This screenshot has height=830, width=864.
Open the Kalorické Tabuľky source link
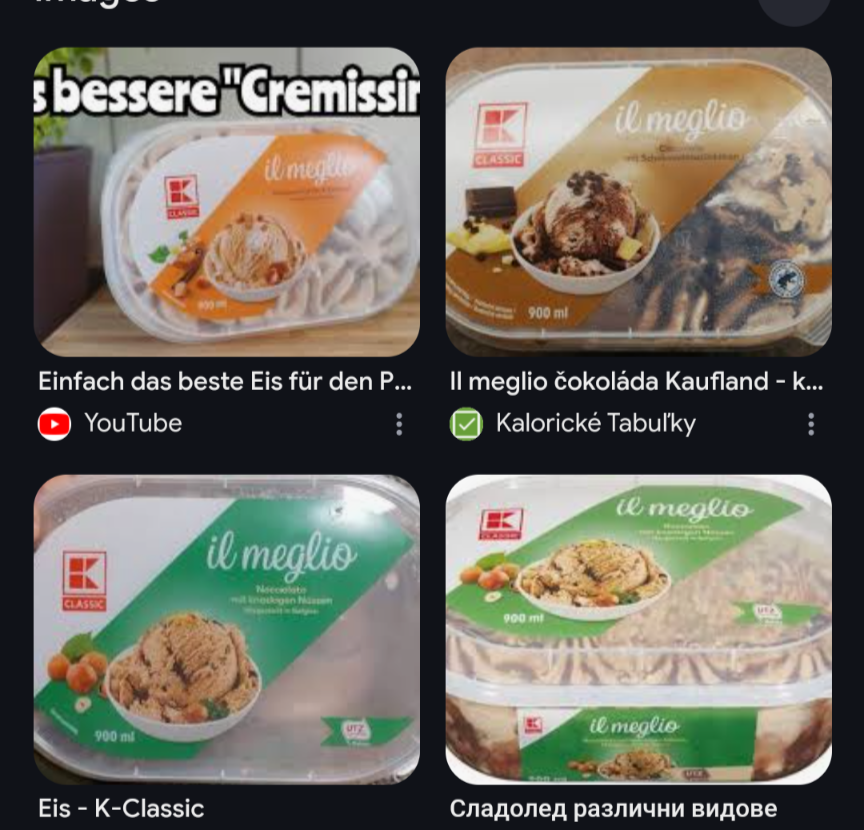(x=595, y=424)
